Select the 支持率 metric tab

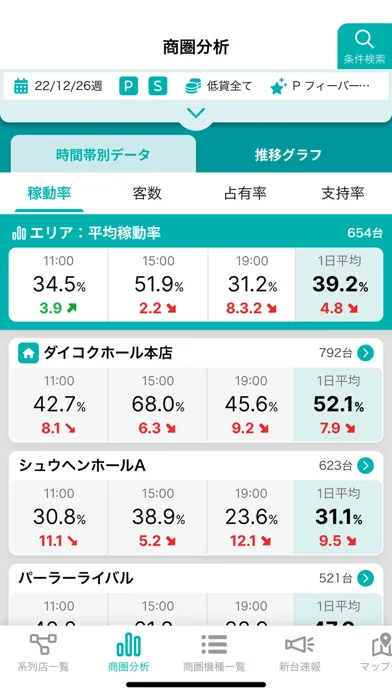tap(343, 194)
